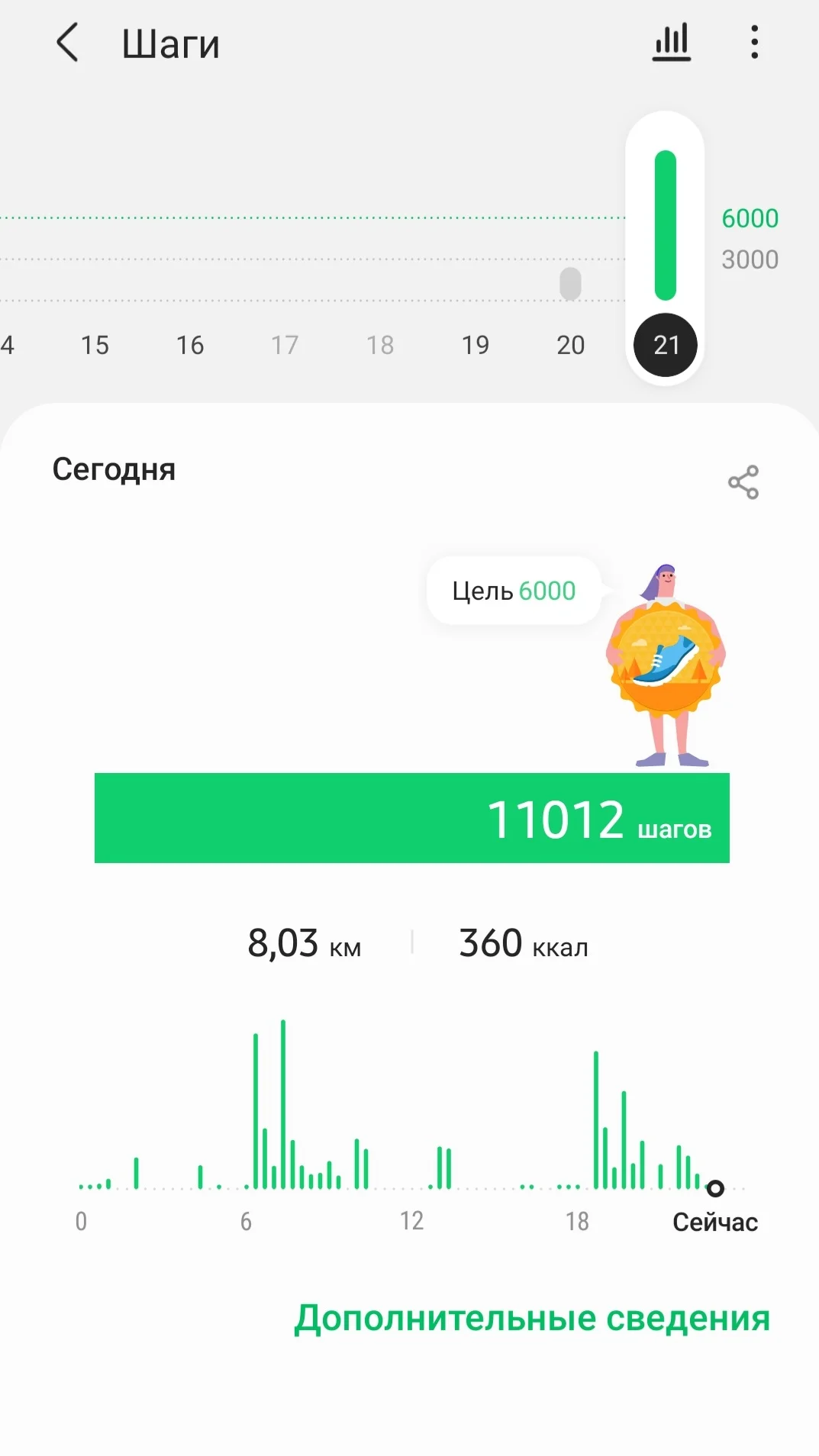Open Дополнительные сведения link
Viewport: 819px width, 1456px height.
point(532,1316)
